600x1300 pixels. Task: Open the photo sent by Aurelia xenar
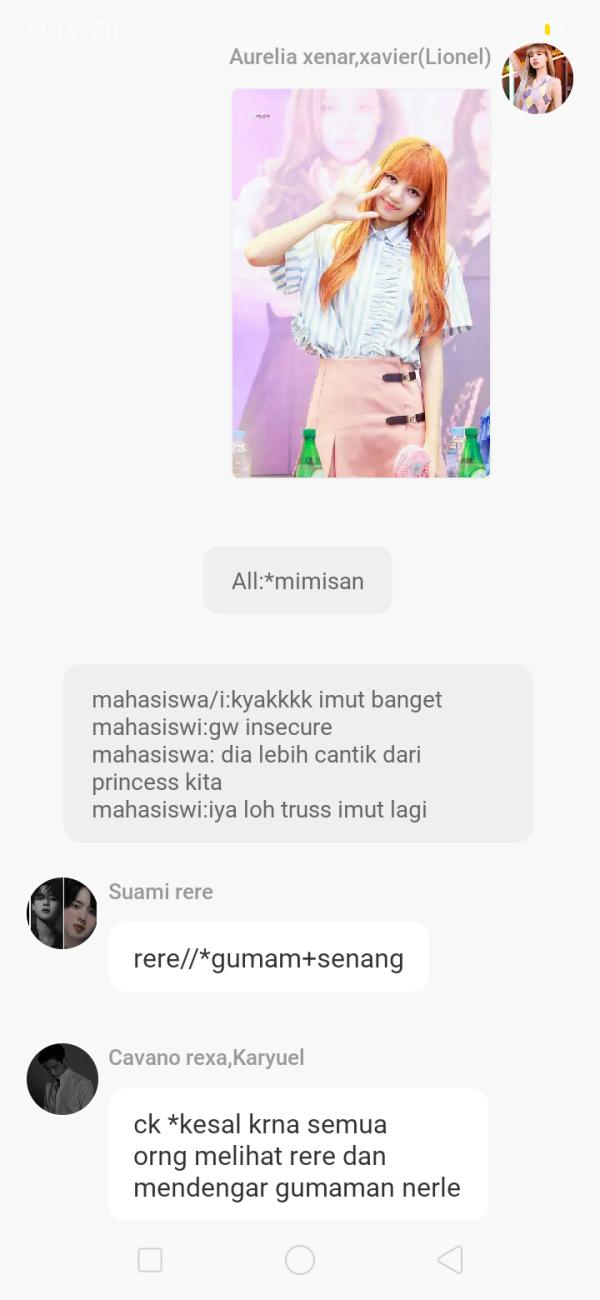361,283
